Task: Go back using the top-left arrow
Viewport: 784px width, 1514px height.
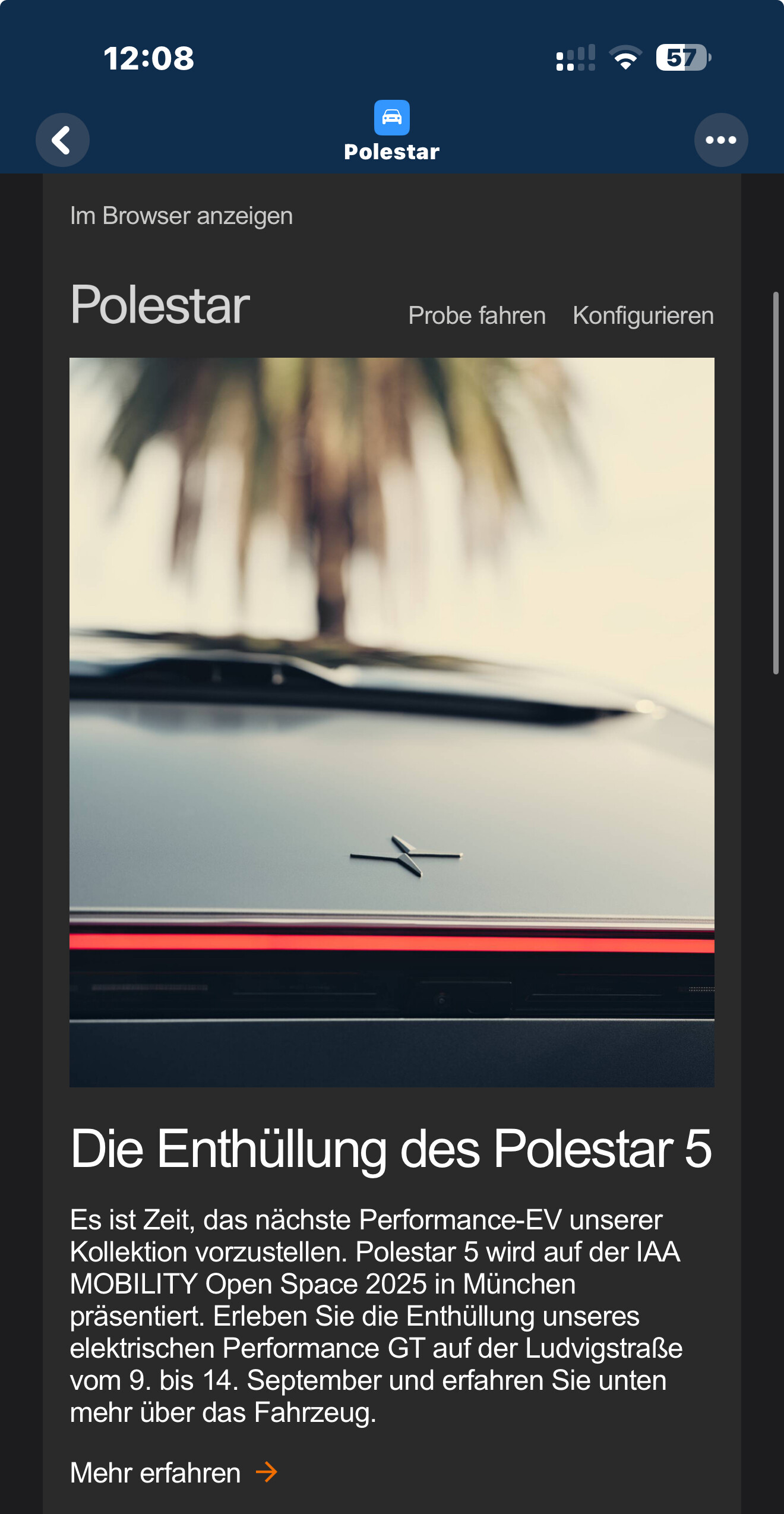Action: coord(62,140)
